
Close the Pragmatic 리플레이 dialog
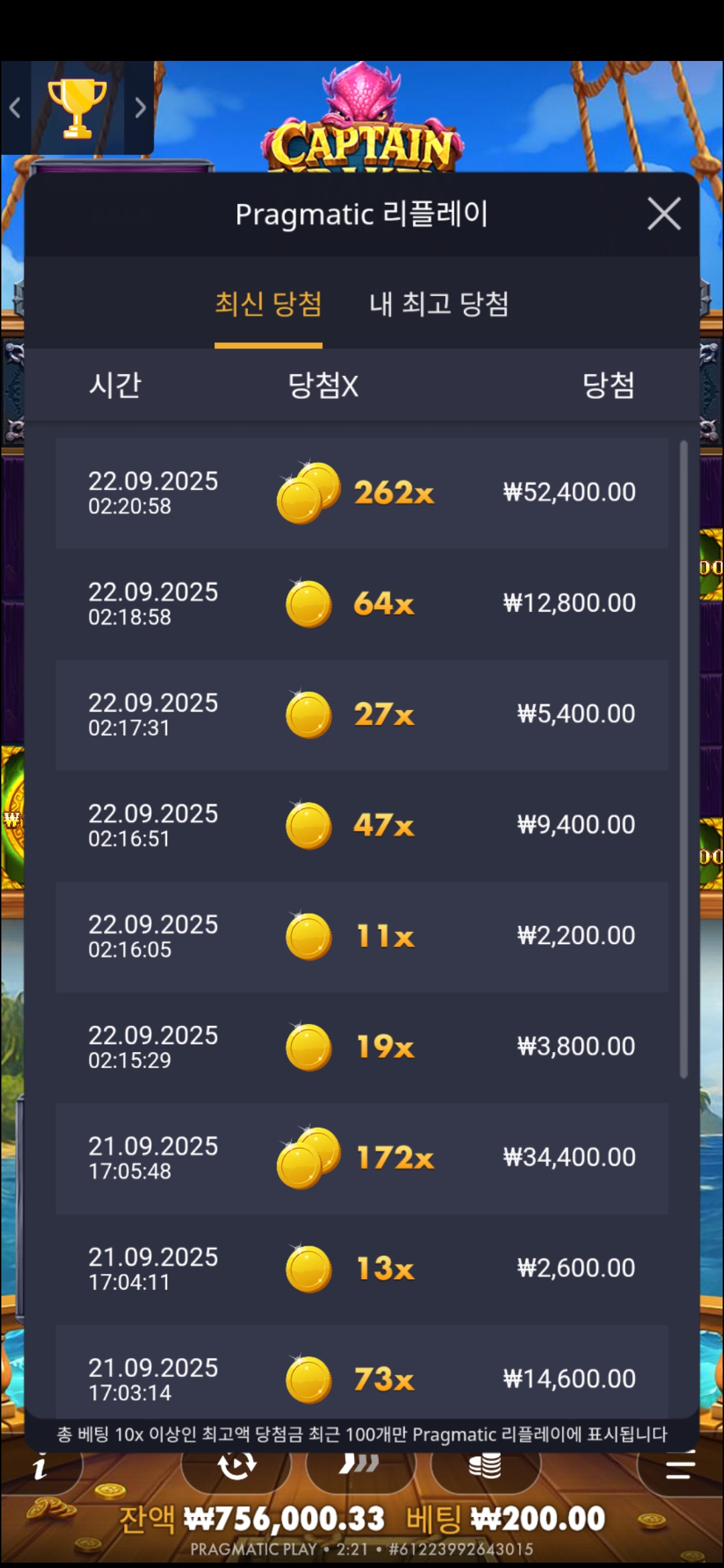point(664,214)
